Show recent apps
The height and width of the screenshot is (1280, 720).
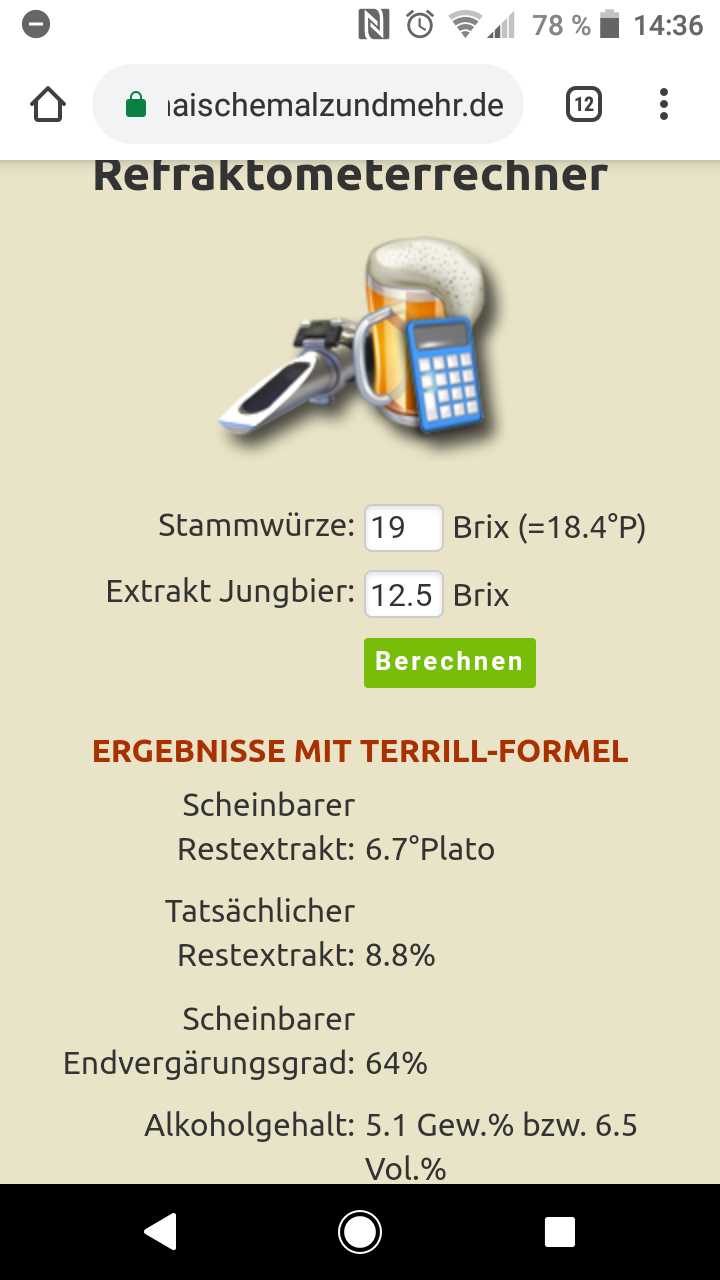click(559, 1232)
